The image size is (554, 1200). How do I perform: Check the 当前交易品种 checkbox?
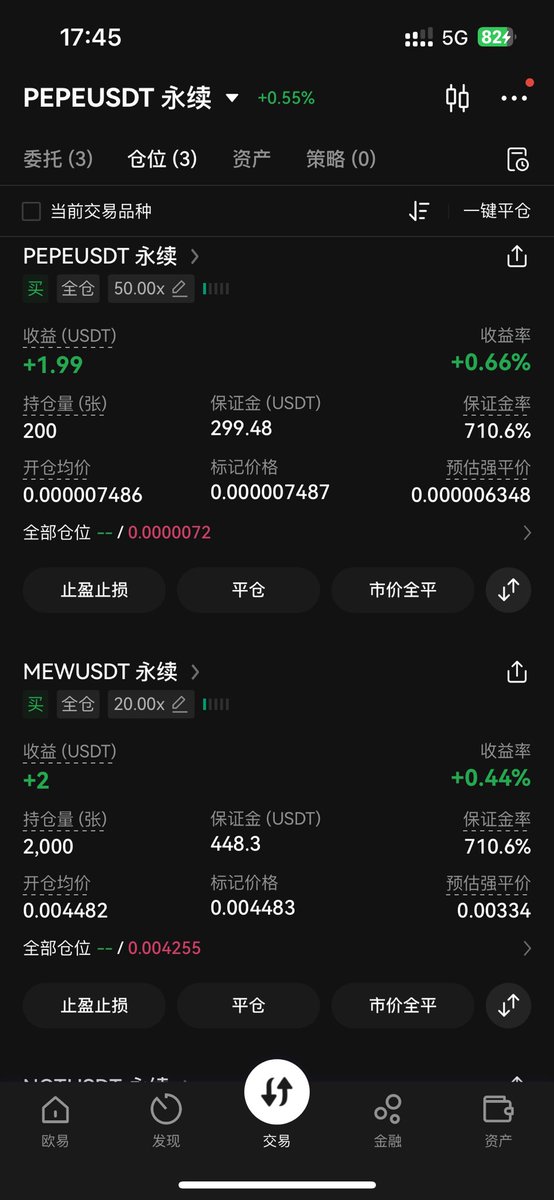click(32, 211)
